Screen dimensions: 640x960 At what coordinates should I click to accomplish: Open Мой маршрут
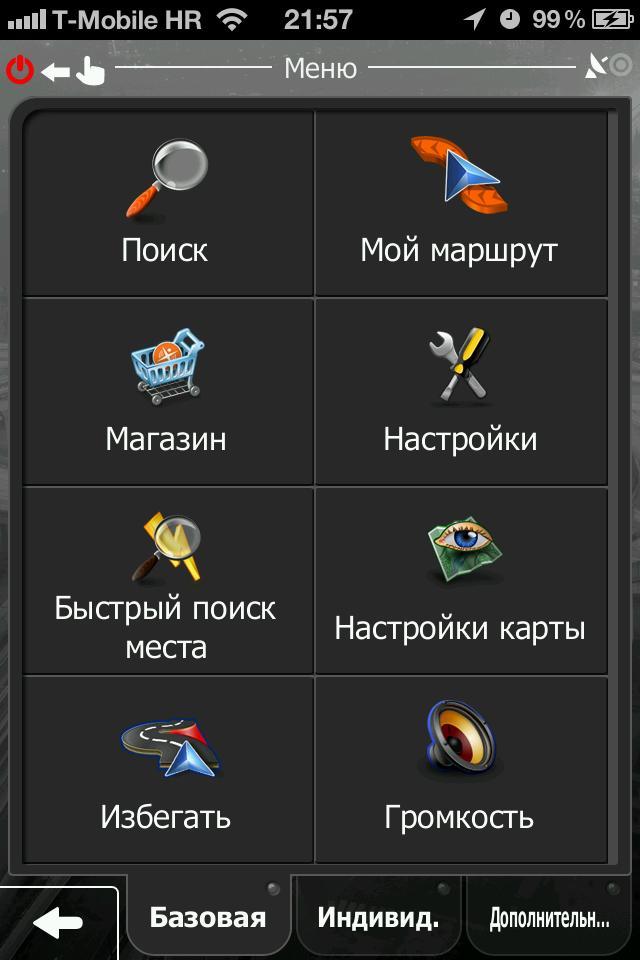pyautogui.click(x=461, y=203)
